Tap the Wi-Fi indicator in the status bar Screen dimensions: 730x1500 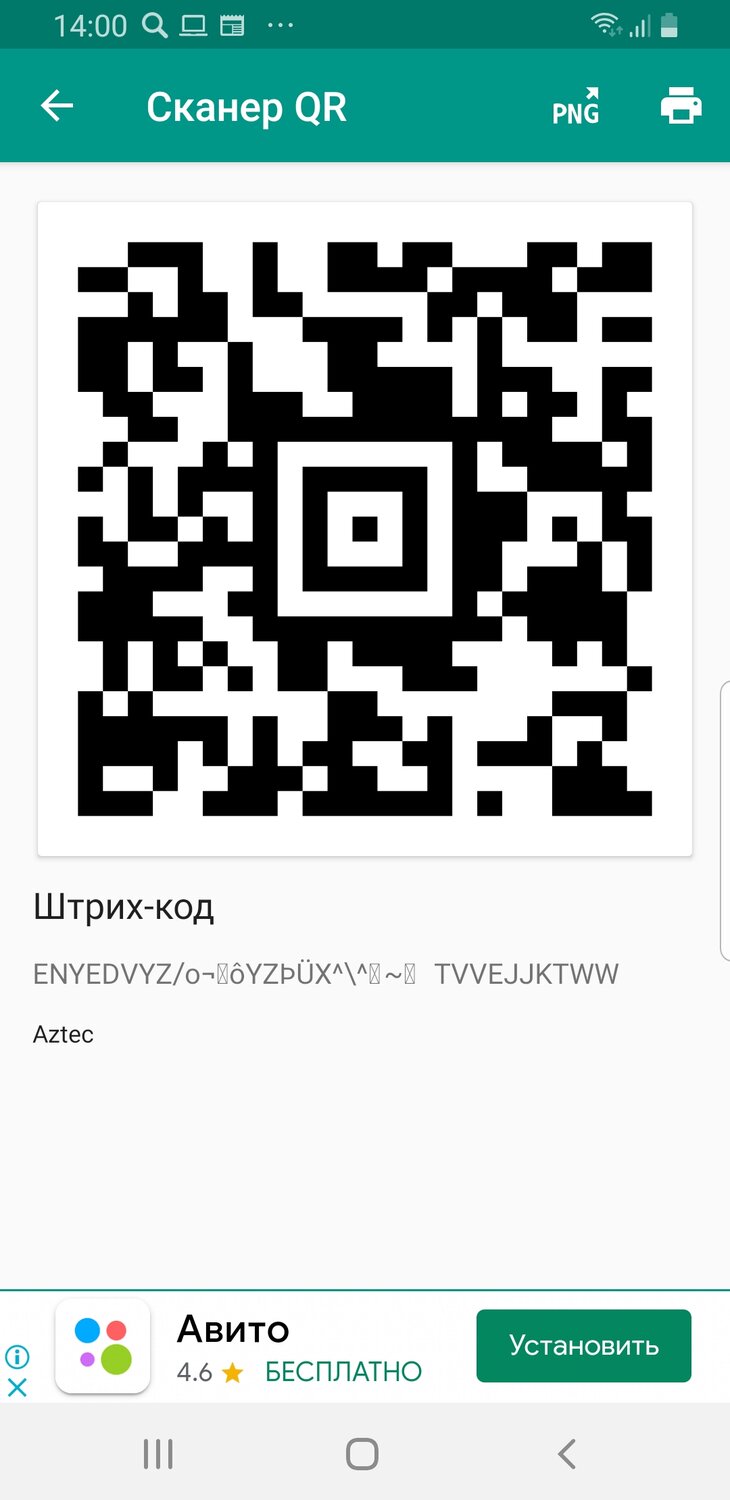pos(604,25)
